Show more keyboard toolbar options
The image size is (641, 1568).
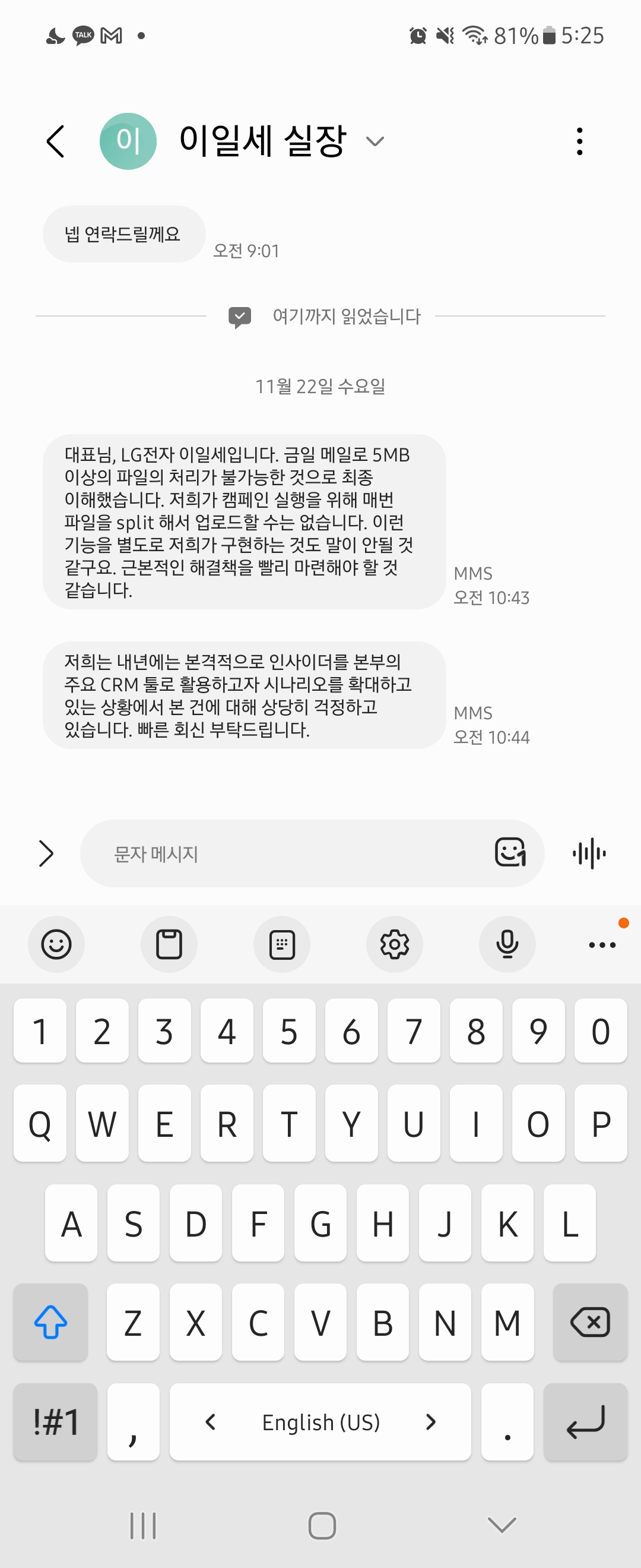coord(602,944)
